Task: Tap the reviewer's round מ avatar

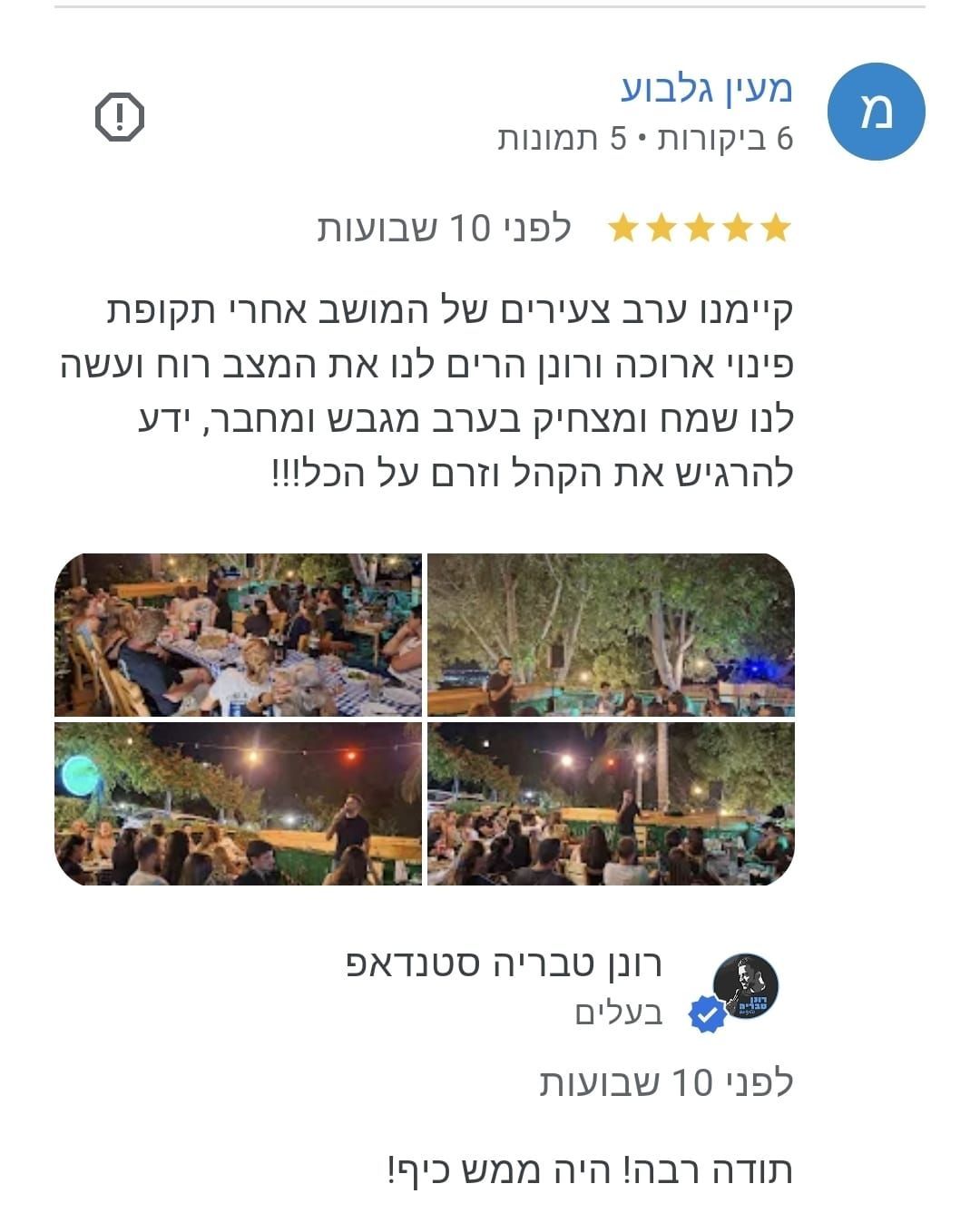Action: coord(876,112)
